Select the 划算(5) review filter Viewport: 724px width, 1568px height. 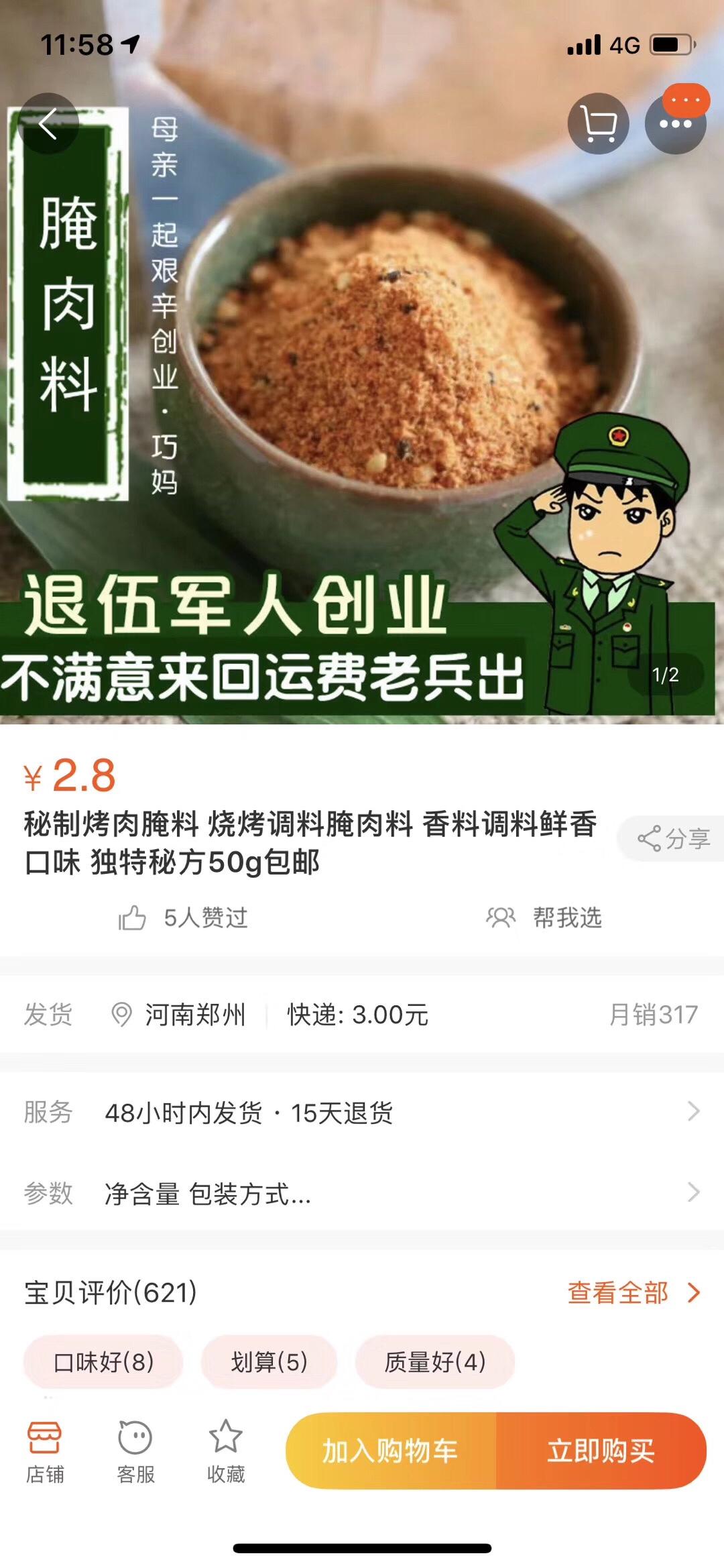[x=269, y=1363]
